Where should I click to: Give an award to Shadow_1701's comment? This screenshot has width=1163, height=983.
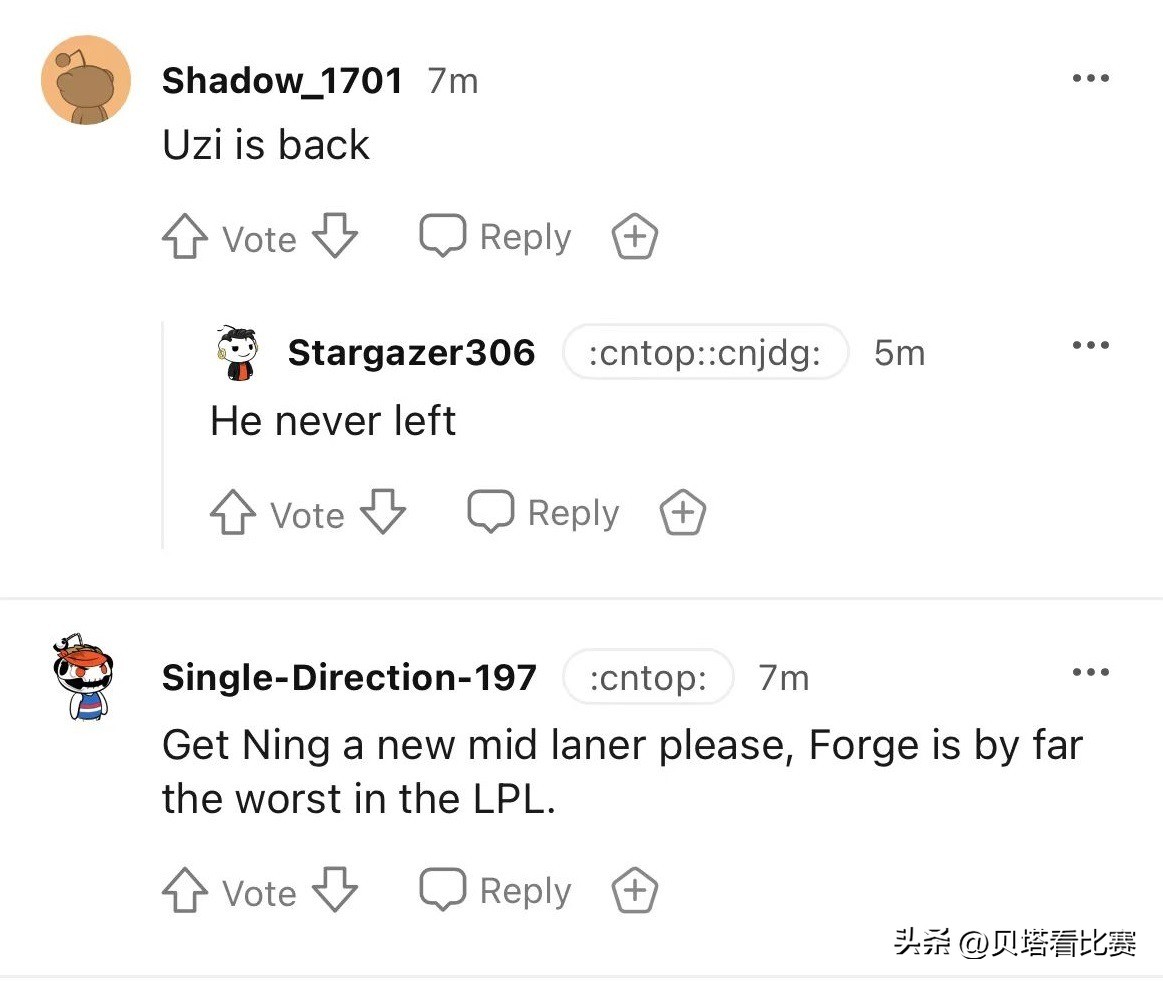click(634, 238)
